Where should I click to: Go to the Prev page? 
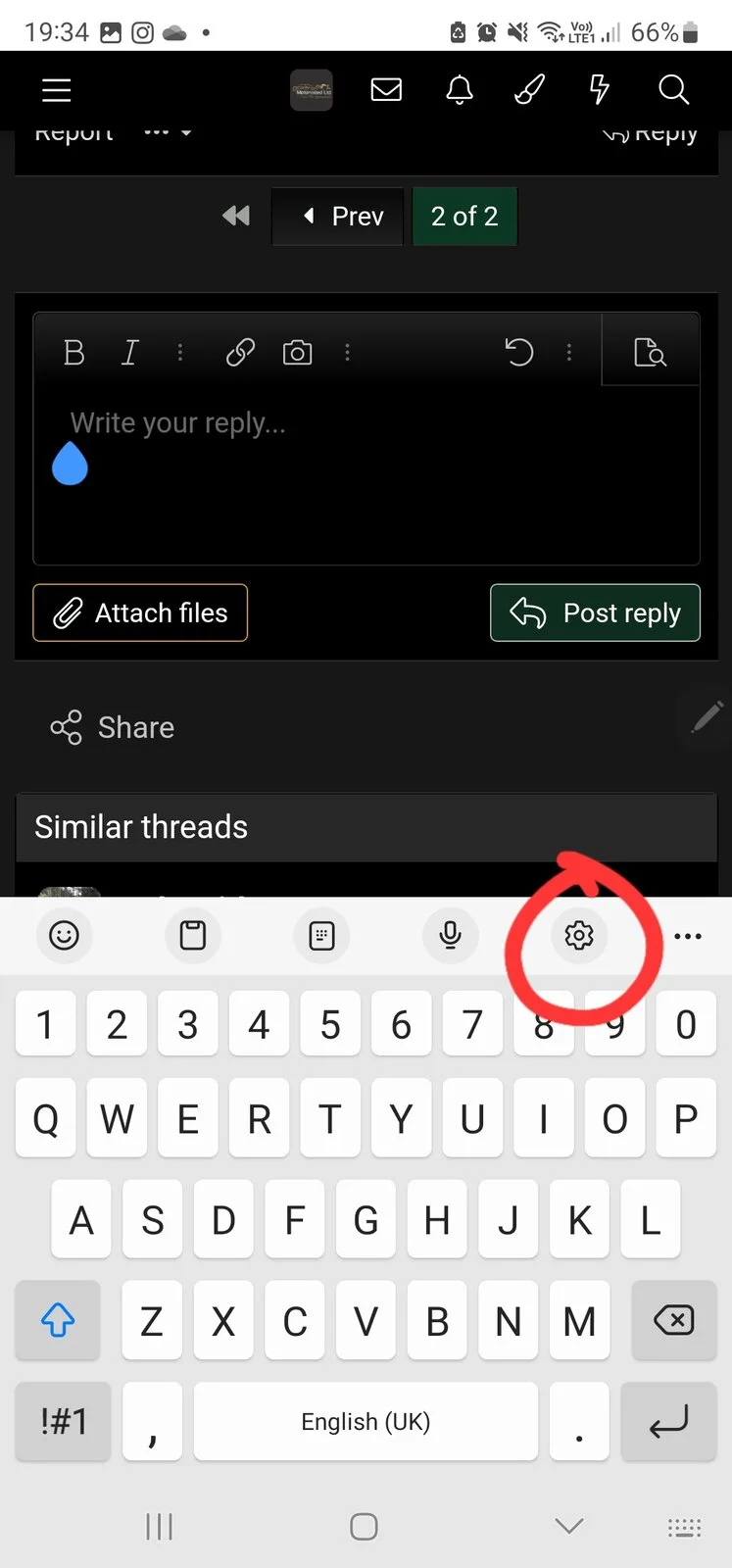(338, 216)
